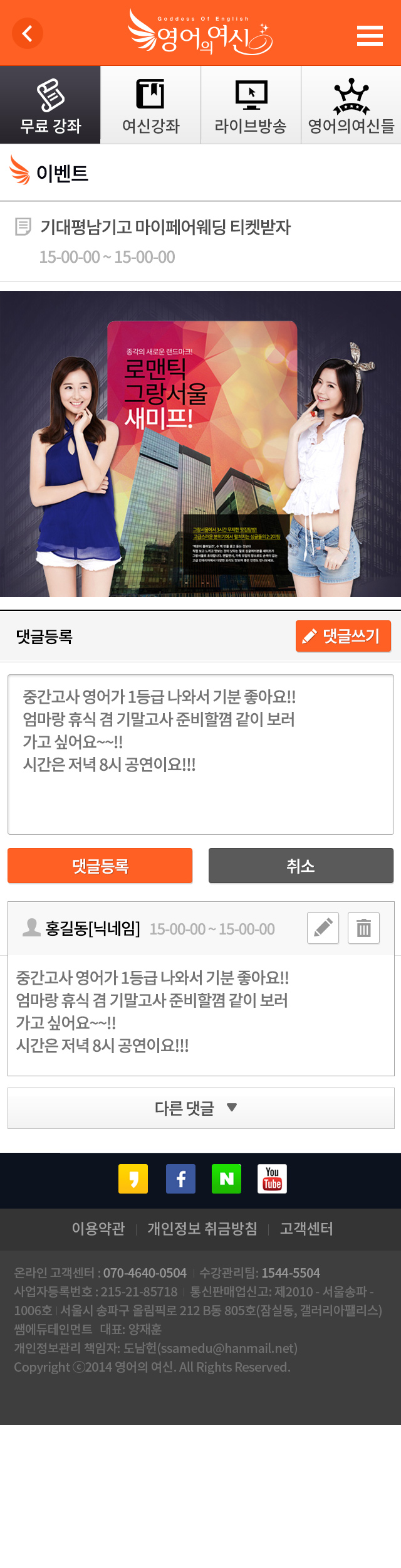This screenshot has height=1568, width=401.
Task: Submit comment with orange 댓글등록 button
Action: pos(100,866)
